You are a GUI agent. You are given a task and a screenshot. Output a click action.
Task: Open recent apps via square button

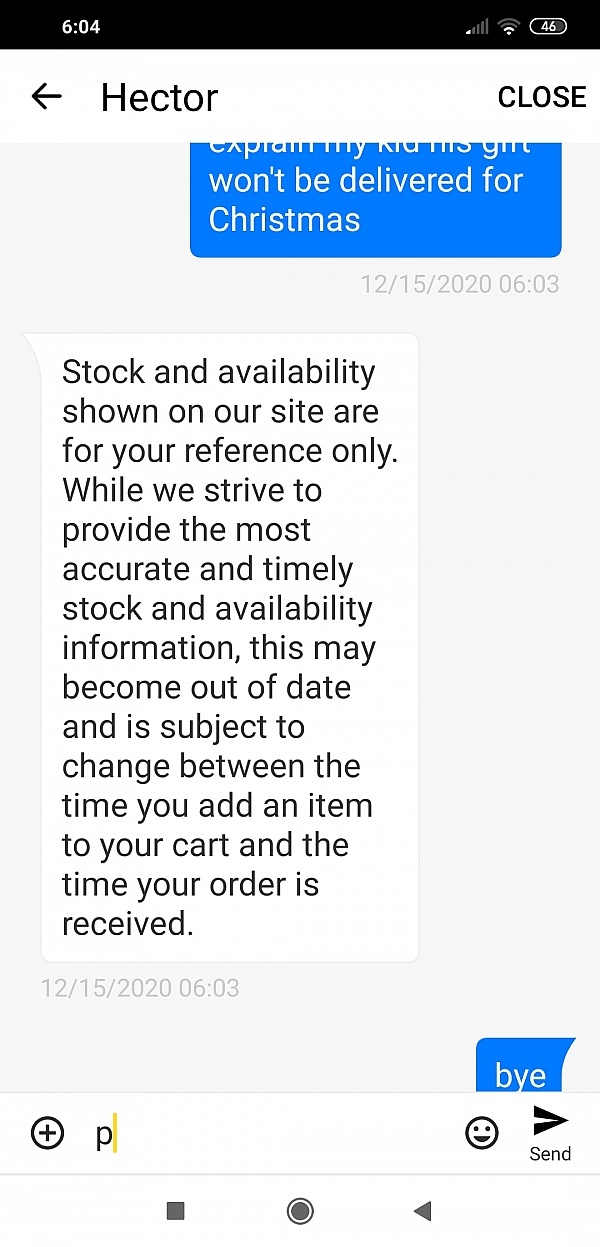pyautogui.click(x=176, y=1211)
